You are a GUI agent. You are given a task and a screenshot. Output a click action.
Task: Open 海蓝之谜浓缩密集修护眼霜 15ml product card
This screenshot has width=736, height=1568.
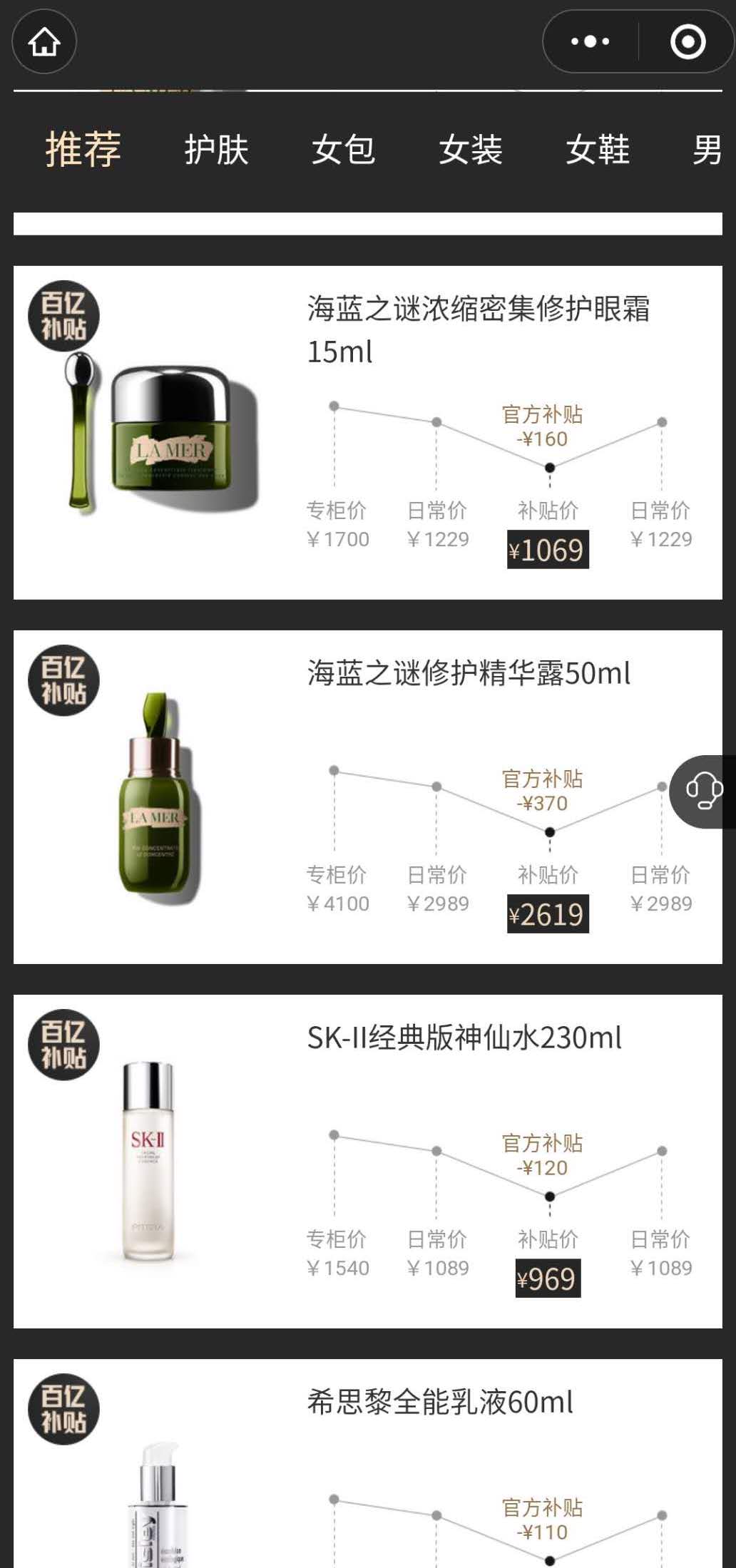478,329
